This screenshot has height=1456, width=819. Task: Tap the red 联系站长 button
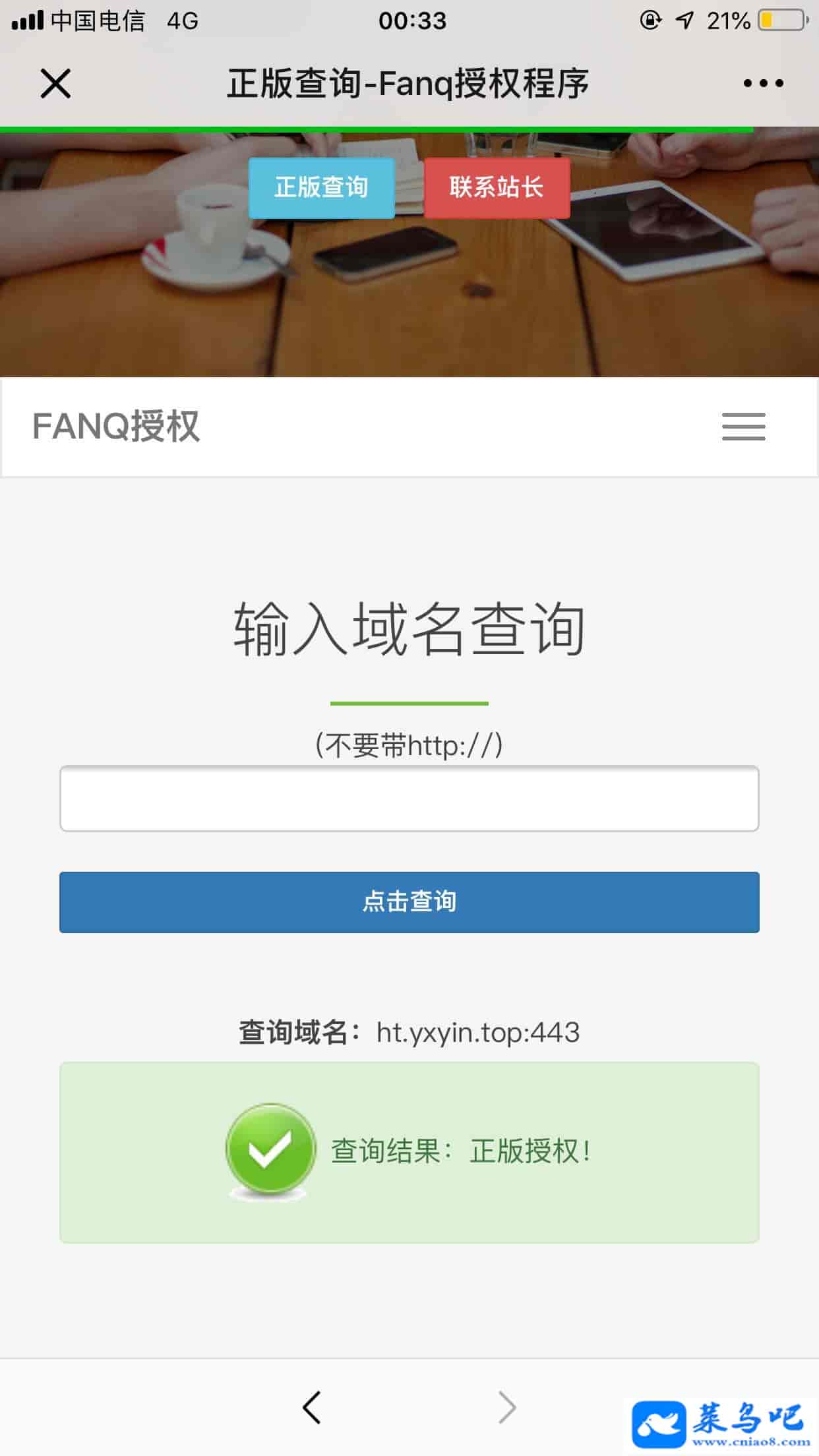tap(497, 188)
